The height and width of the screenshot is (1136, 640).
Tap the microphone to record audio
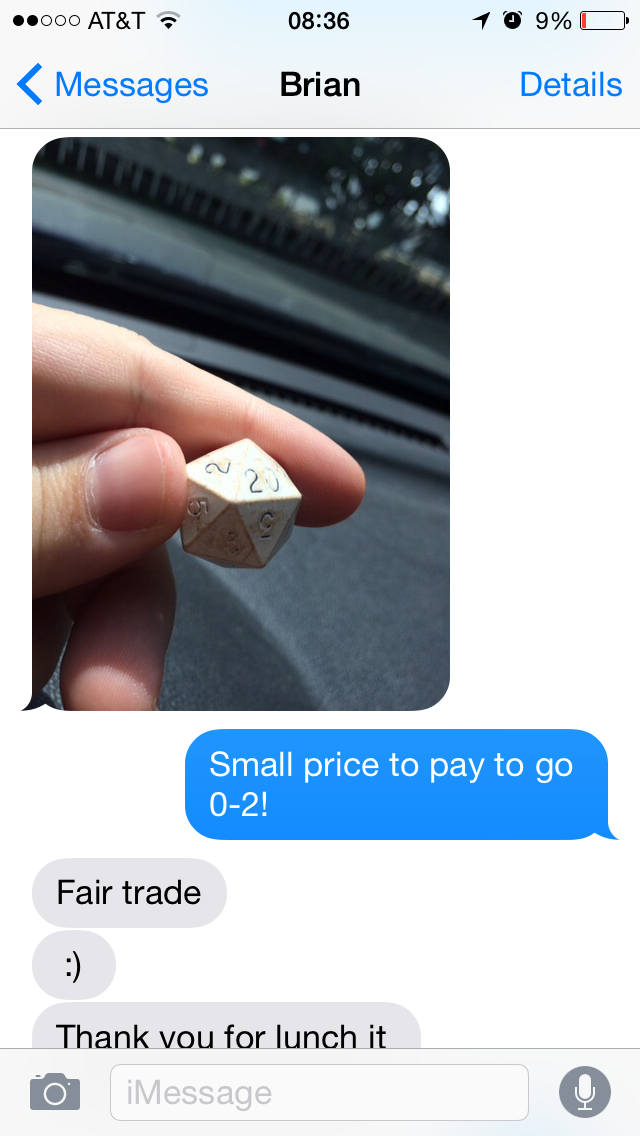click(584, 1092)
